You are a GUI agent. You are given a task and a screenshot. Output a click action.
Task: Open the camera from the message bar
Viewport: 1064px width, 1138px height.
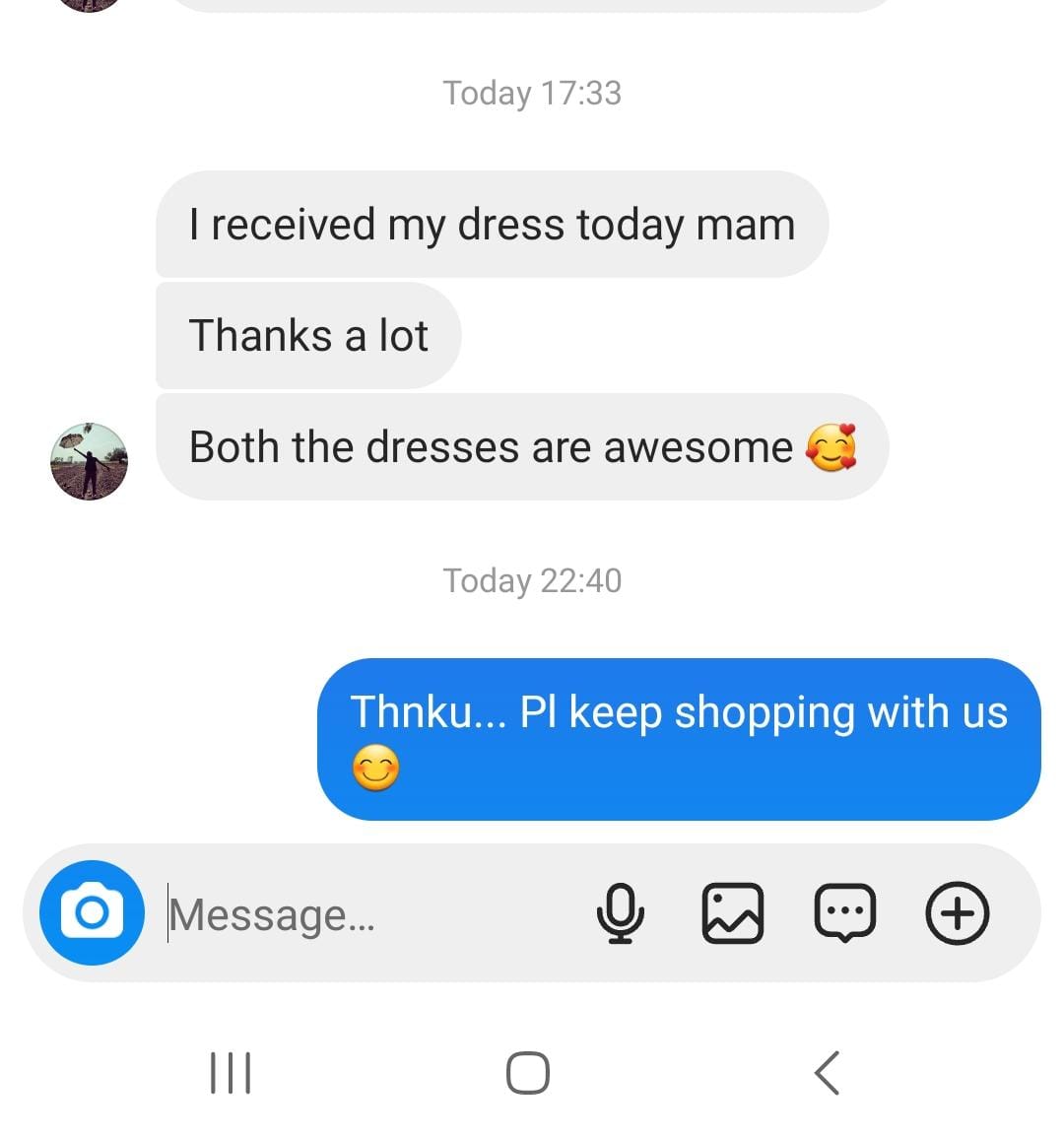click(x=92, y=912)
